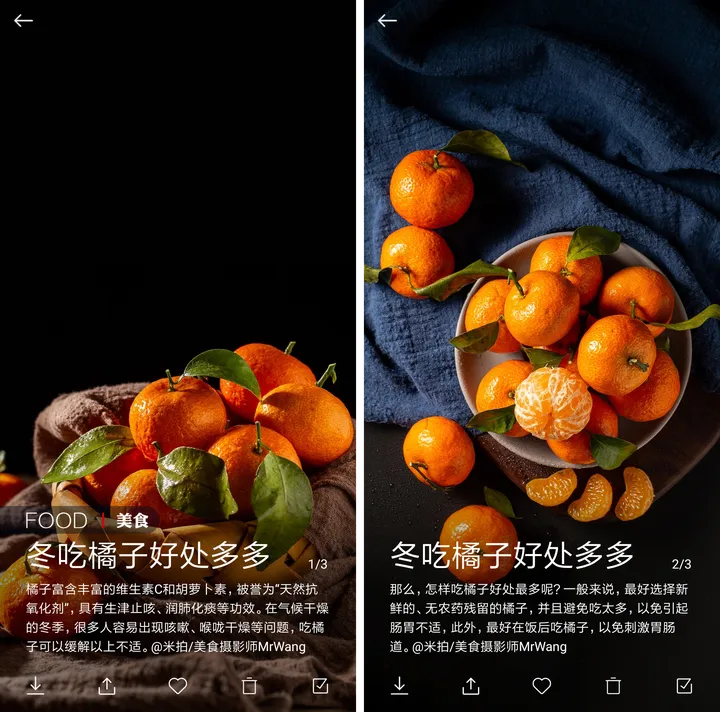Tap the checkmark box on the 1/3 page
720x712 pixels.
coord(321,686)
